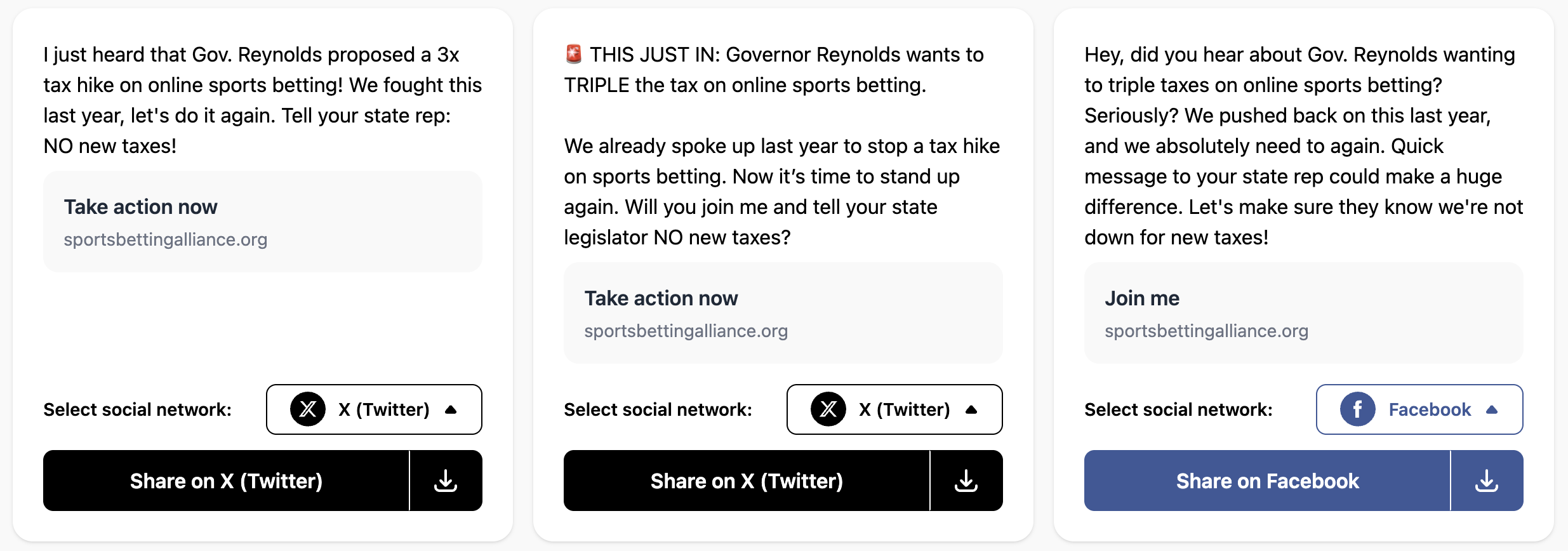Share the post on Facebook
The width and height of the screenshot is (1568, 551).
click(x=1267, y=481)
